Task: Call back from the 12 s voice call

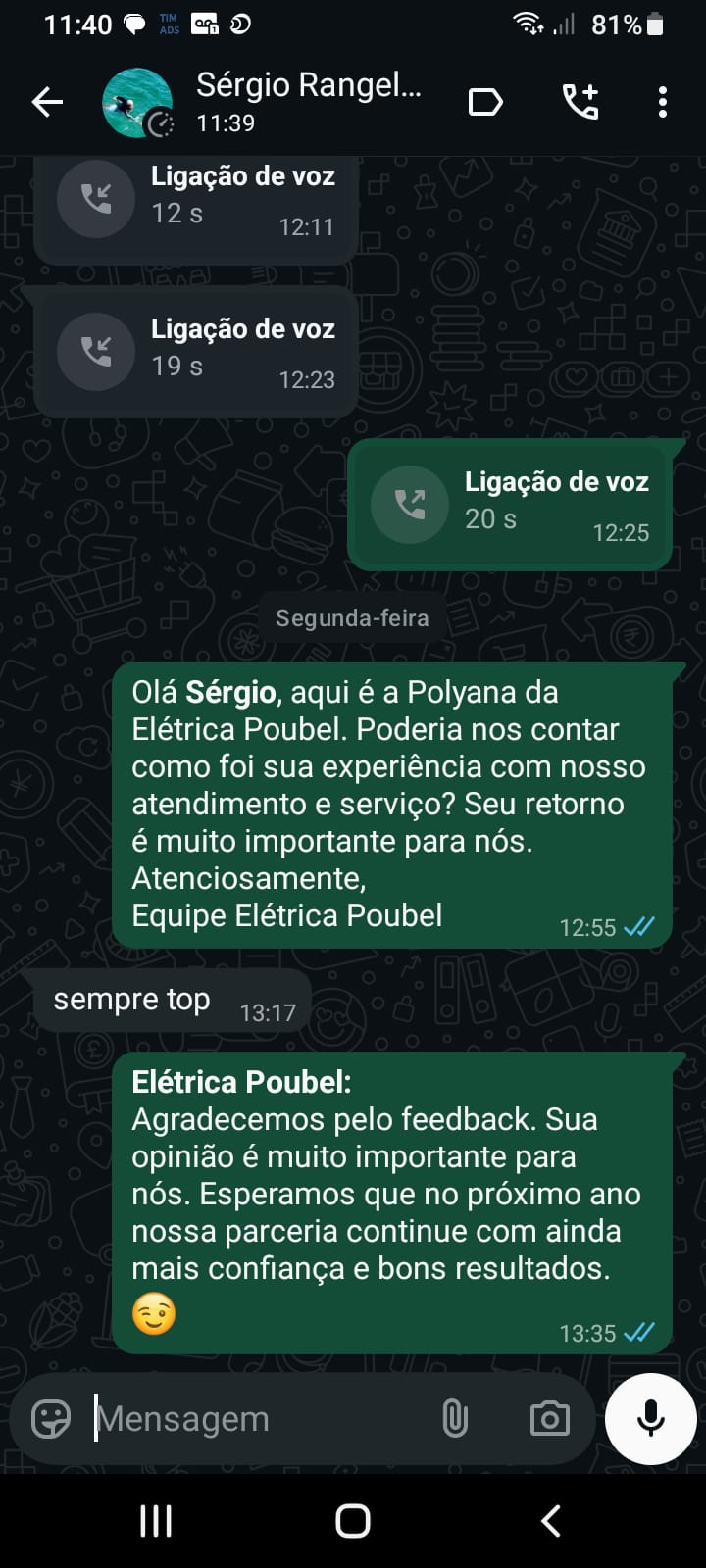Action: click(96, 199)
